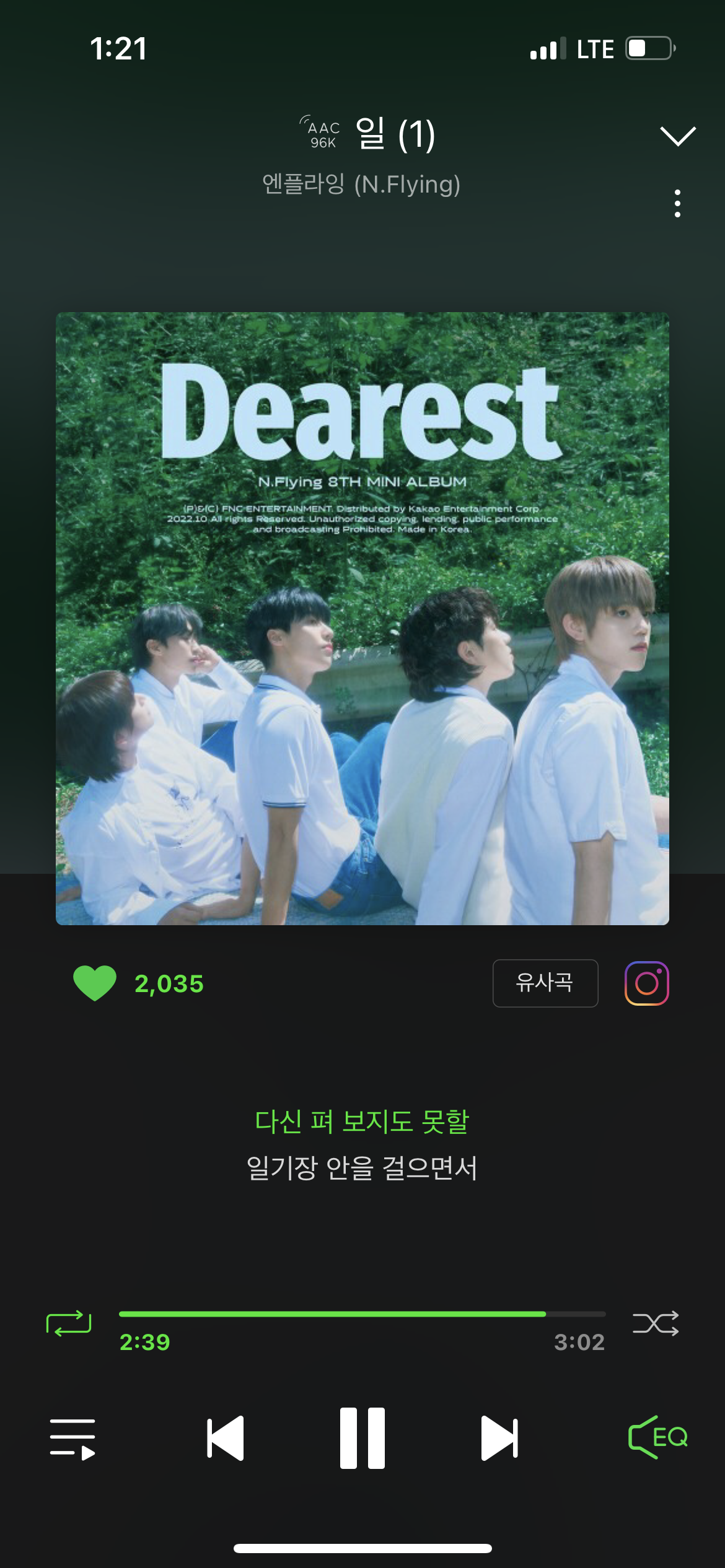
Task: Share the song to Instagram
Action: (646, 983)
